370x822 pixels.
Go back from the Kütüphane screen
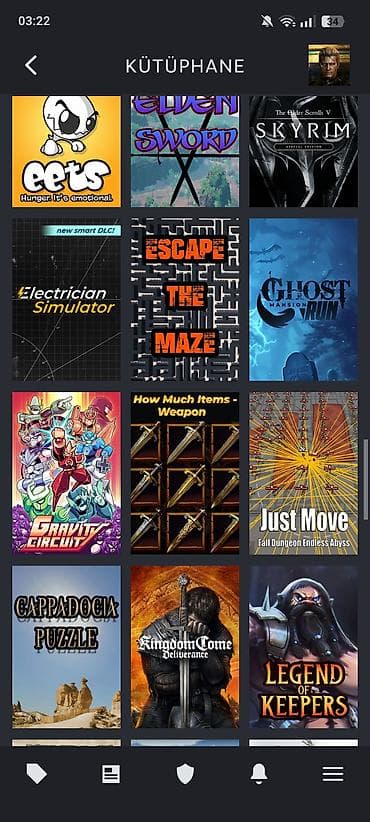point(31,66)
